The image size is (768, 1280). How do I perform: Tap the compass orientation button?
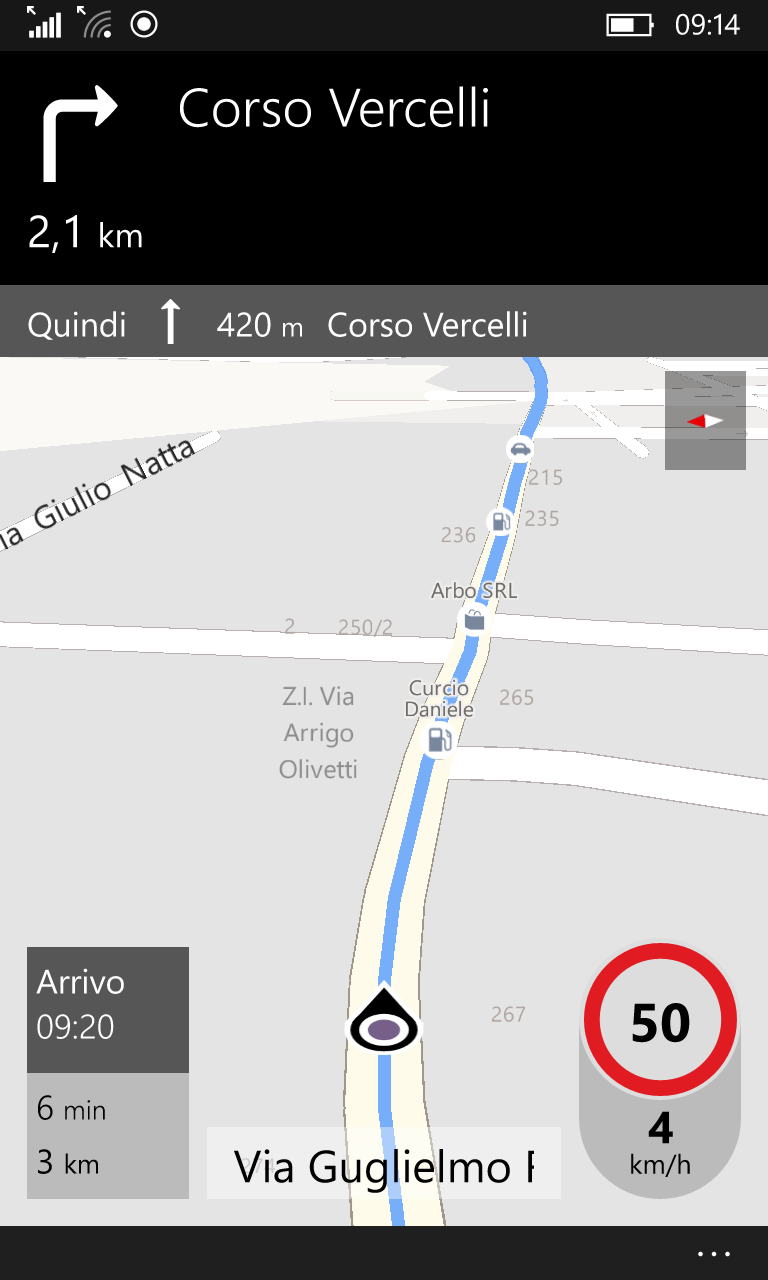pyautogui.click(x=705, y=420)
